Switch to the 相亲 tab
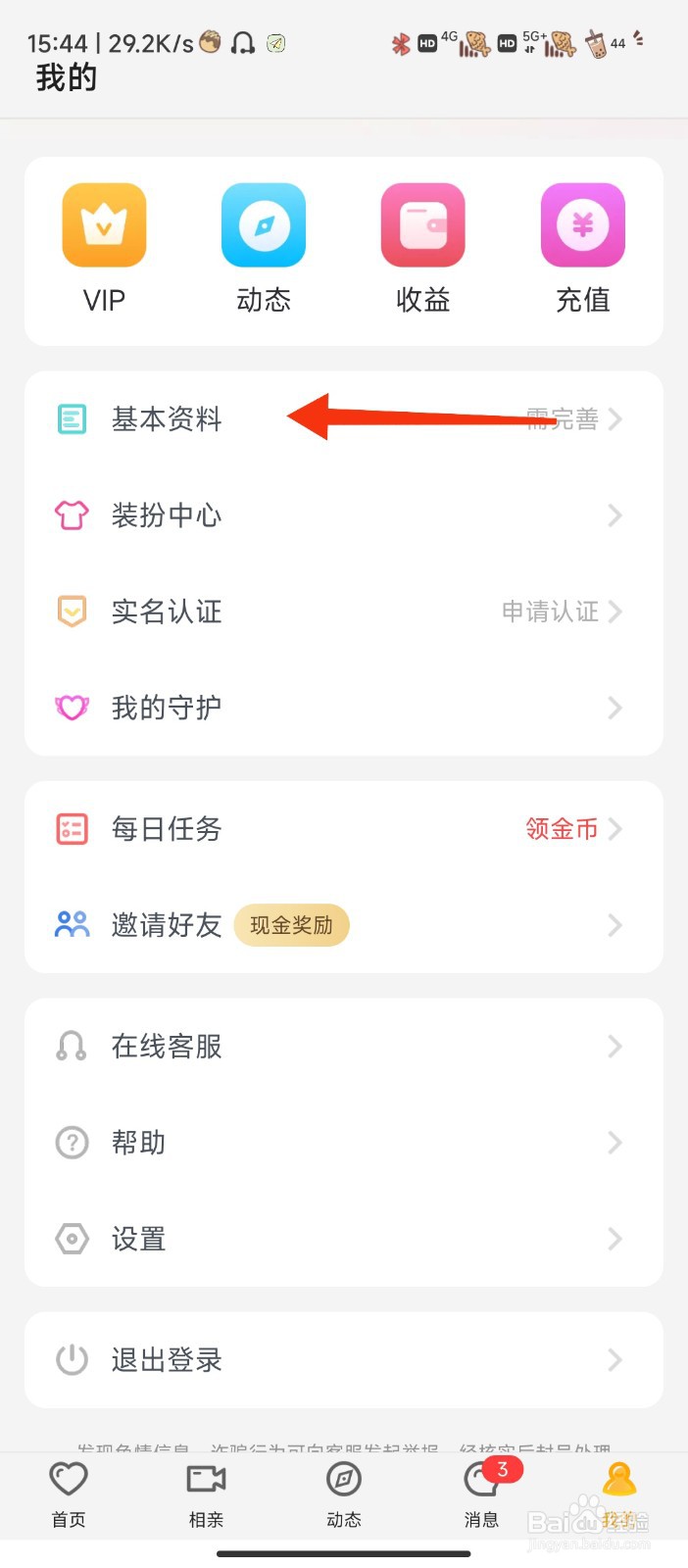 (x=206, y=1494)
